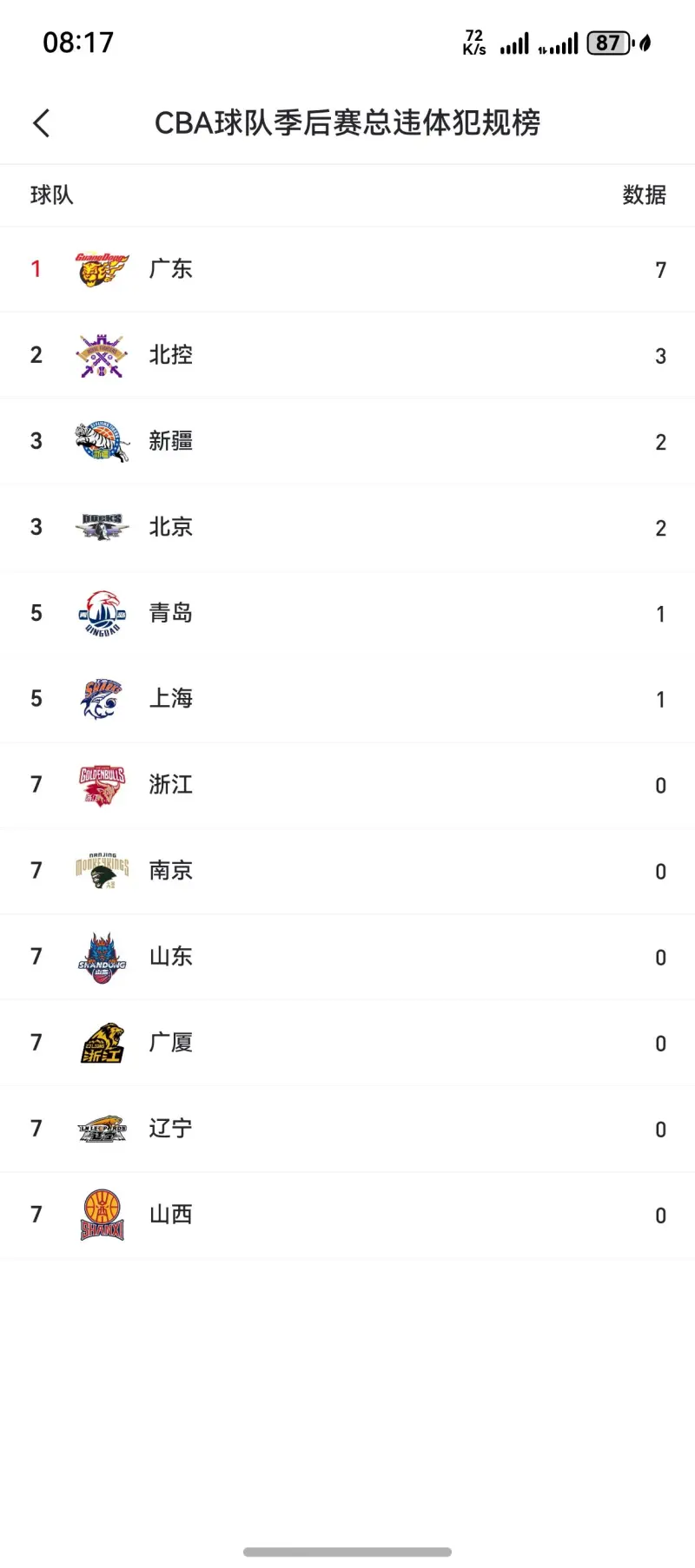Screen dimensions: 695x1568
Task: Select the 南京 team entry
Action: point(347,871)
